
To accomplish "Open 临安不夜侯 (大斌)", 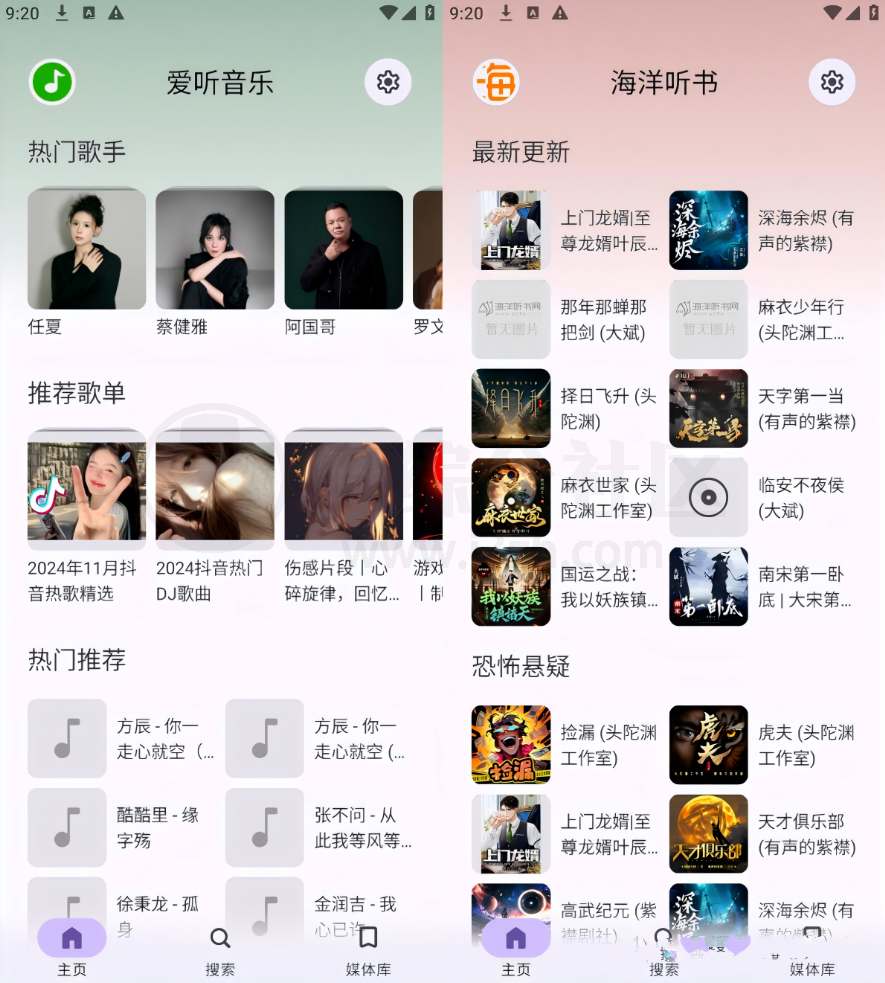I will tap(763, 497).
